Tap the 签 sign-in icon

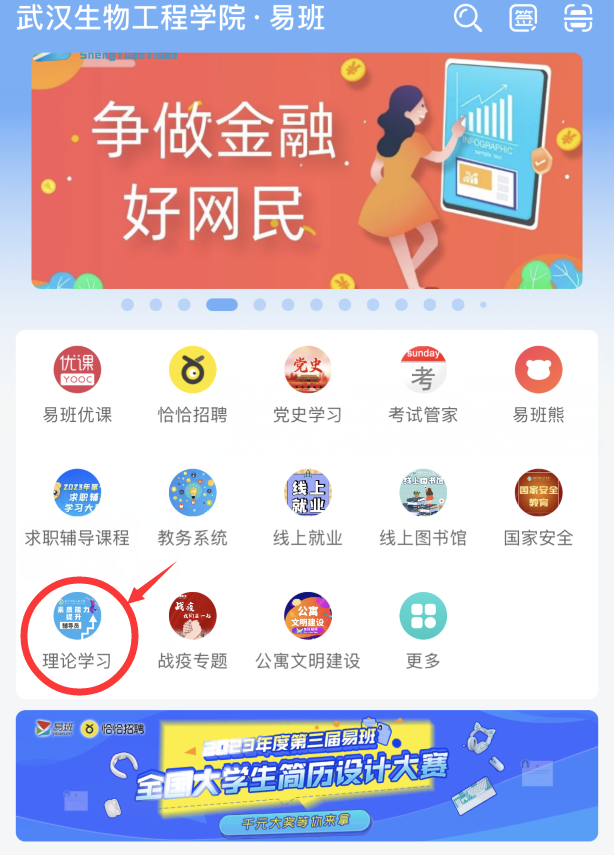click(x=523, y=18)
